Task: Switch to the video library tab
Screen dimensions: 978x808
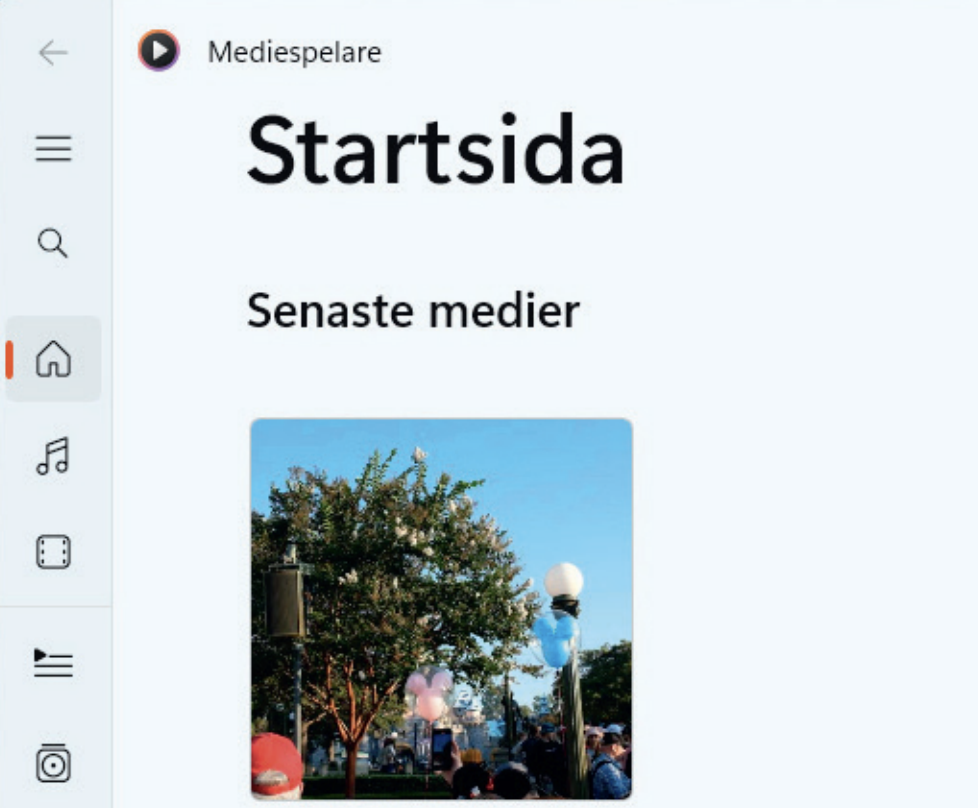Action: tap(53, 552)
